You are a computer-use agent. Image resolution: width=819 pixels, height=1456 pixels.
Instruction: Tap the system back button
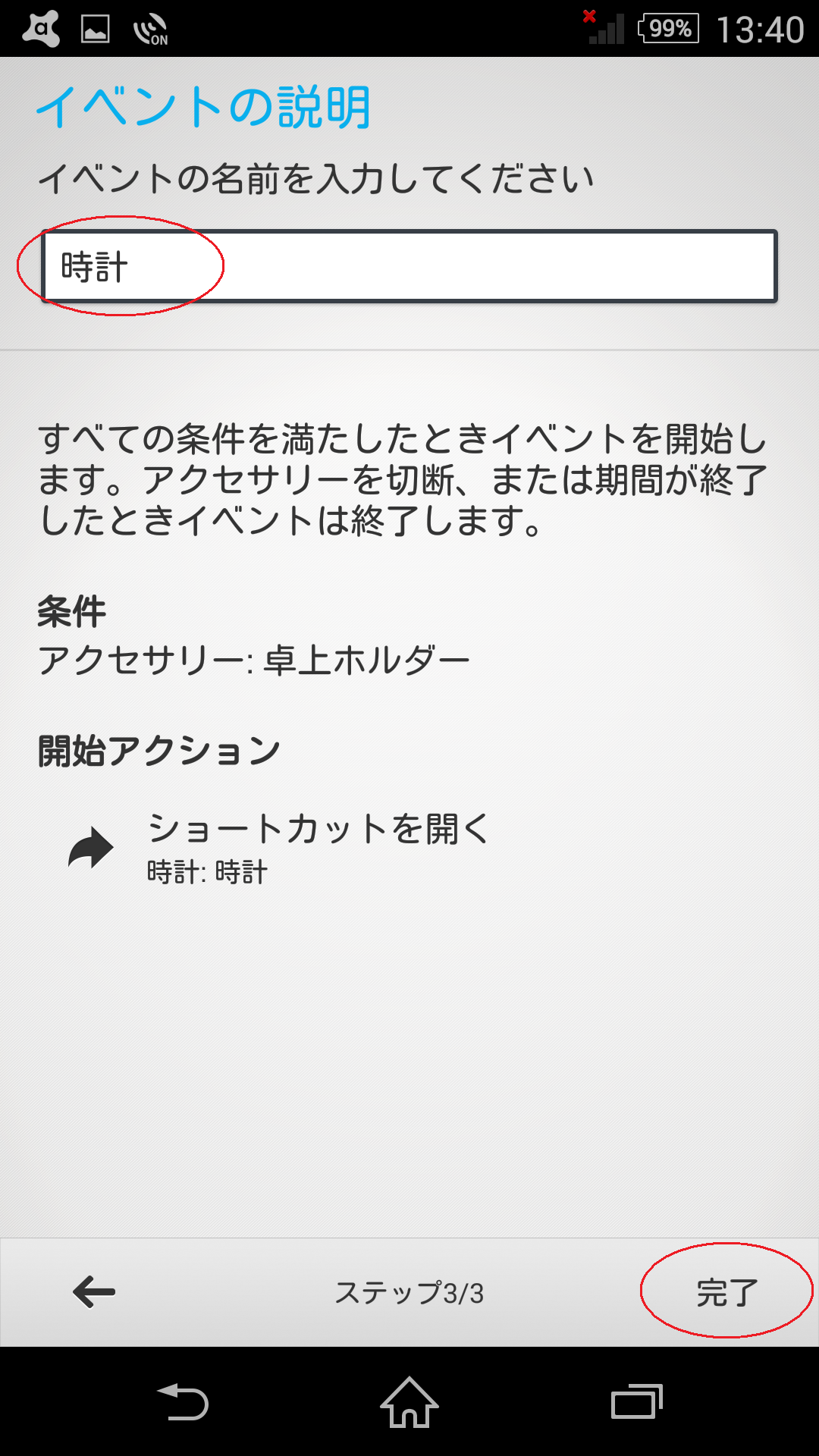pyautogui.click(x=182, y=1401)
